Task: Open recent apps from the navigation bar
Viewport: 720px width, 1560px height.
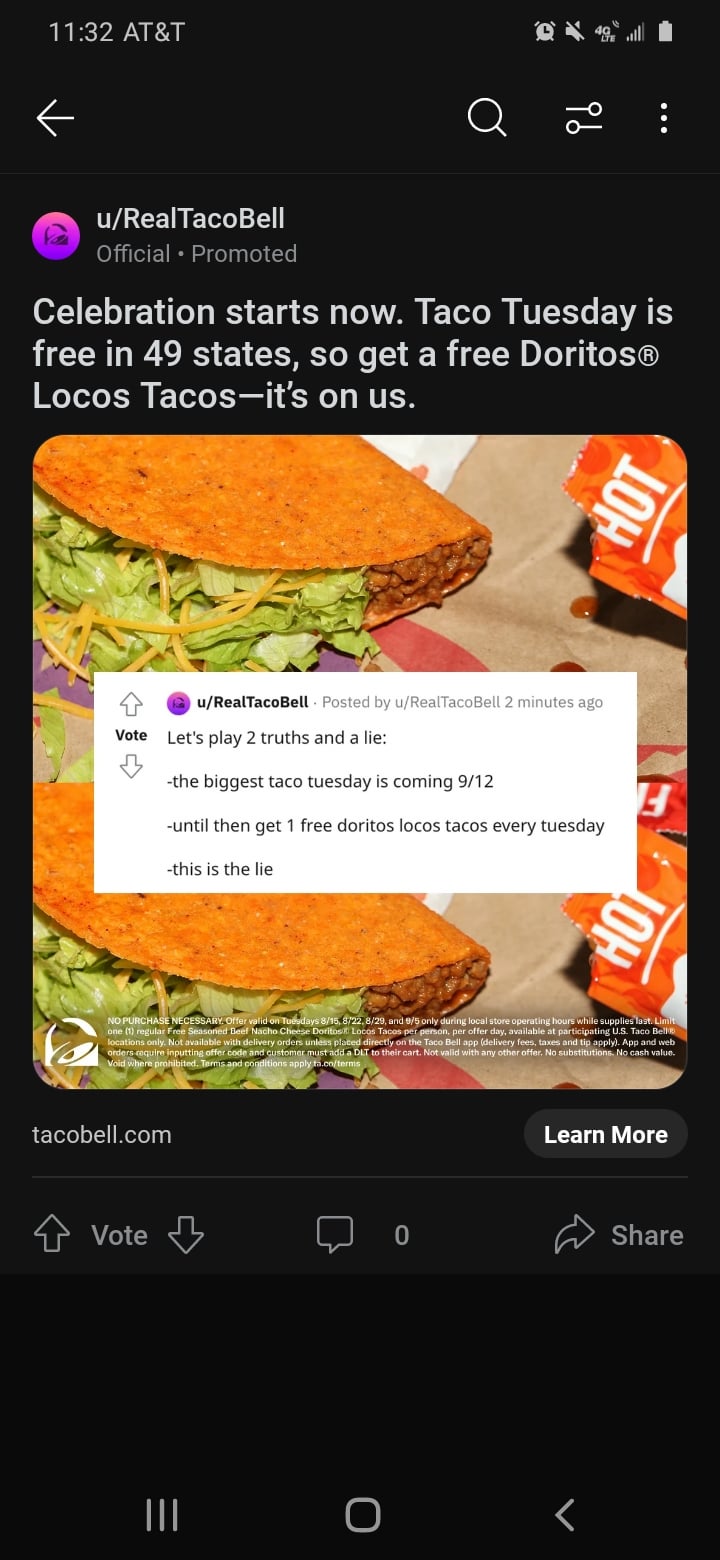Action: (162, 1514)
